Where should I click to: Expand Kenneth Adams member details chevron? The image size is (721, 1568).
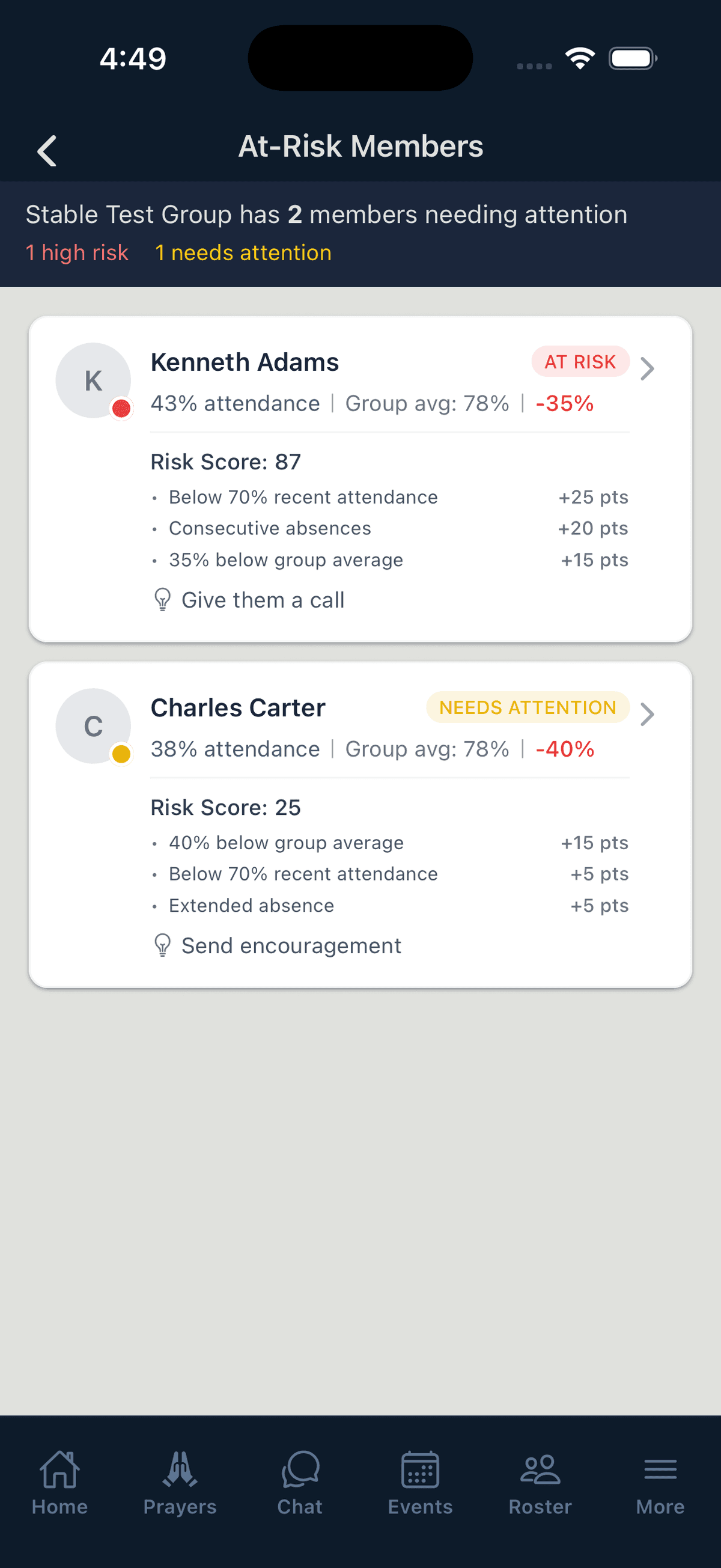647,369
